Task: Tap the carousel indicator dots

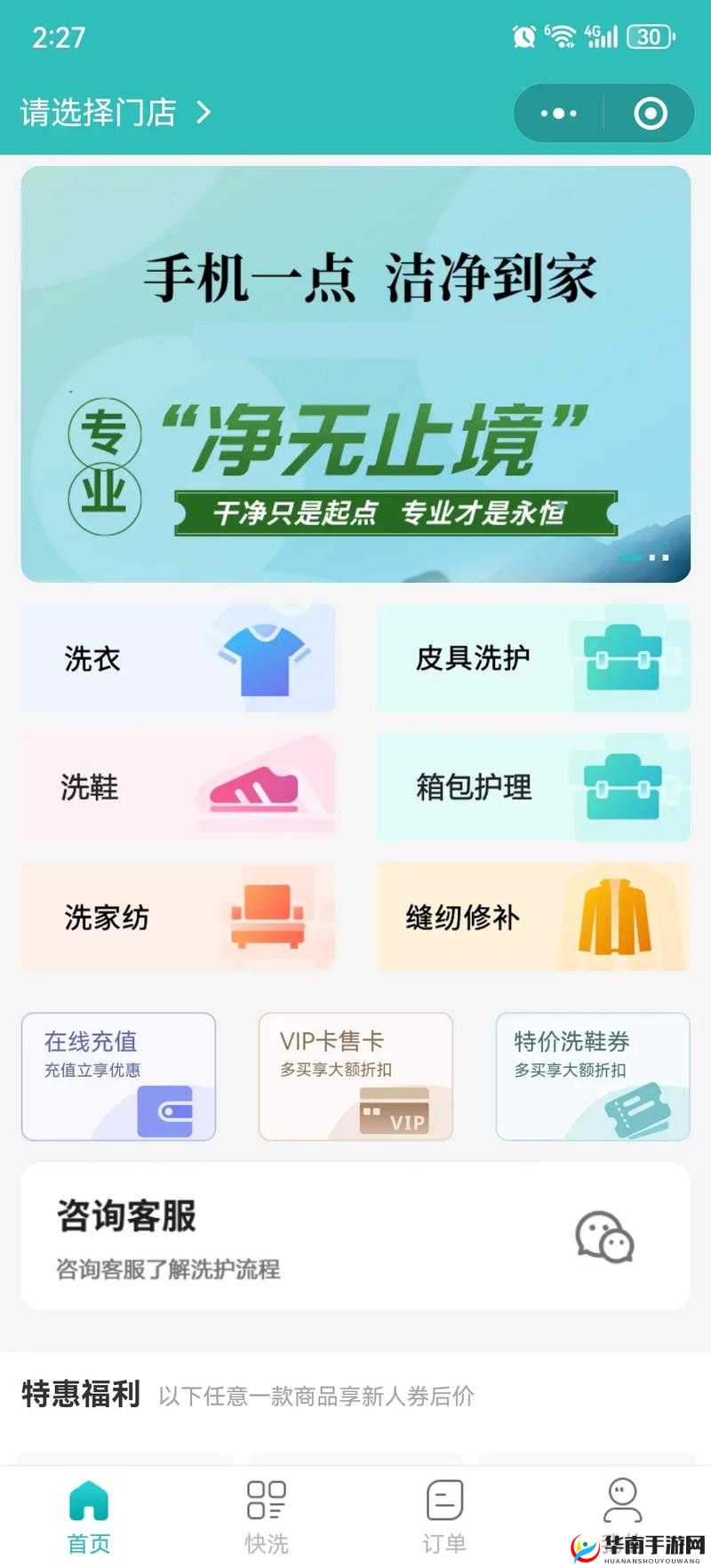Action: tap(644, 555)
